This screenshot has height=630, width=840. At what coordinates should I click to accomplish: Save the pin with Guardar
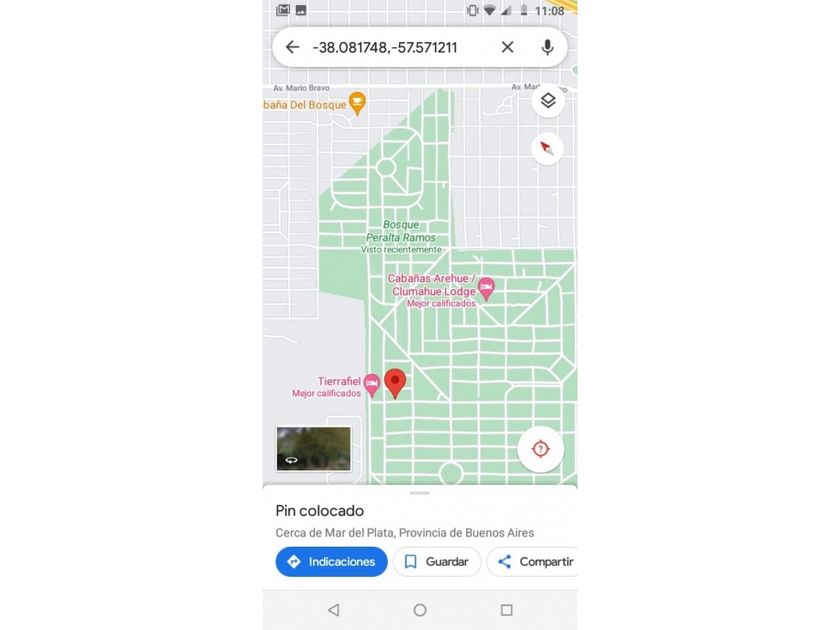pyautogui.click(x=436, y=562)
